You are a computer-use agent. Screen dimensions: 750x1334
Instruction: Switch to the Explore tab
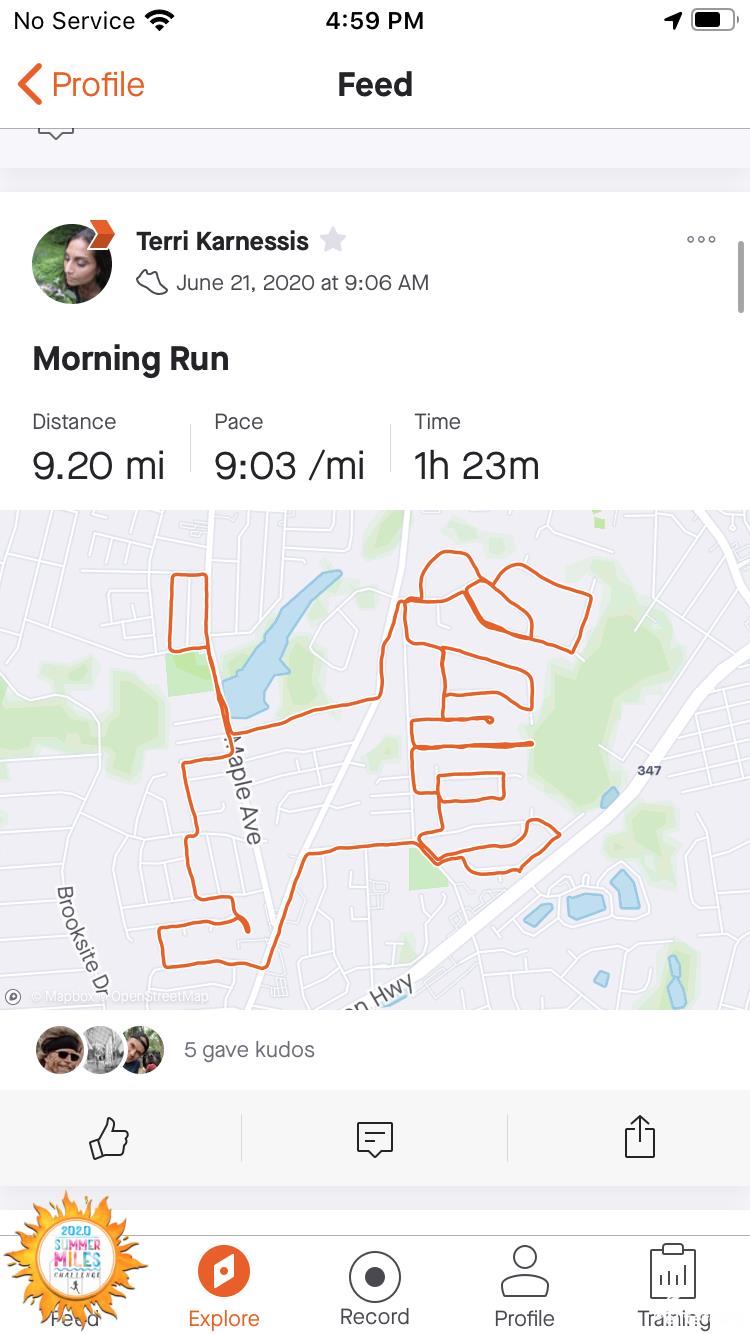point(224,1288)
